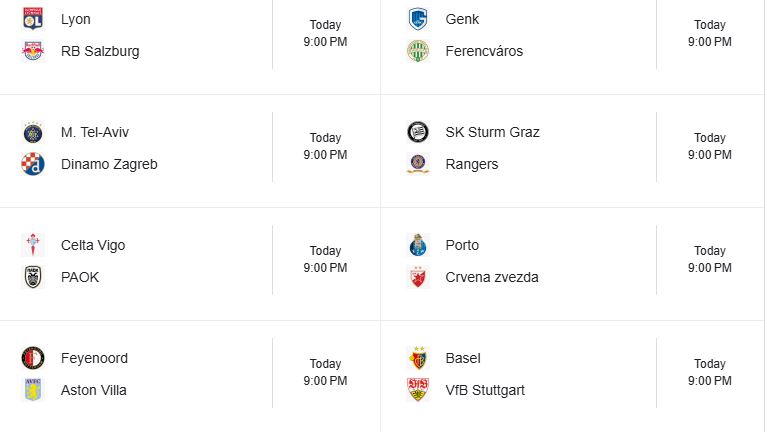
Task: Open Celta Vigo vs PAOK match details
Action: 150,261
